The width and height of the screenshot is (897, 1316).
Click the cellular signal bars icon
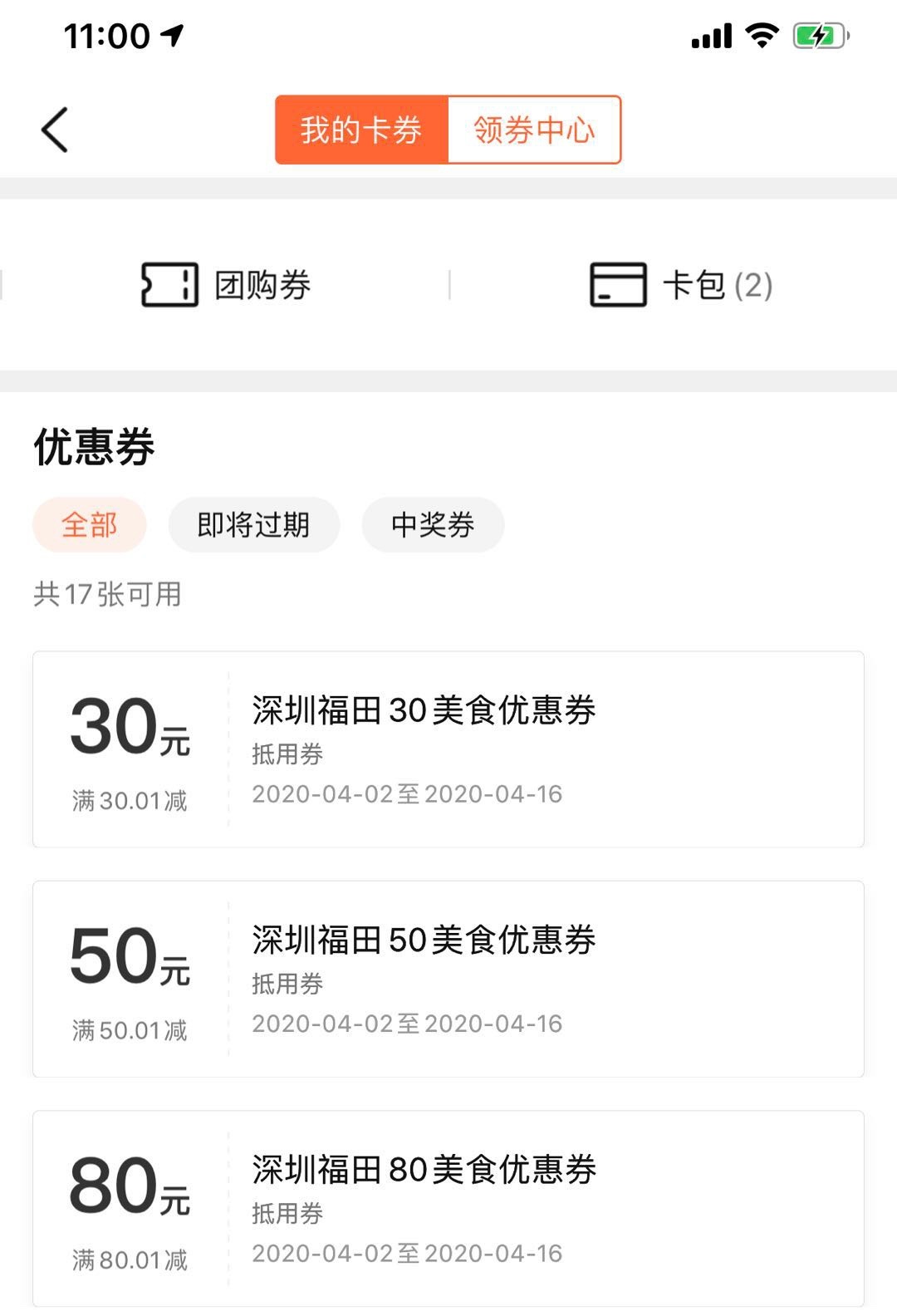pyautogui.click(x=713, y=36)
